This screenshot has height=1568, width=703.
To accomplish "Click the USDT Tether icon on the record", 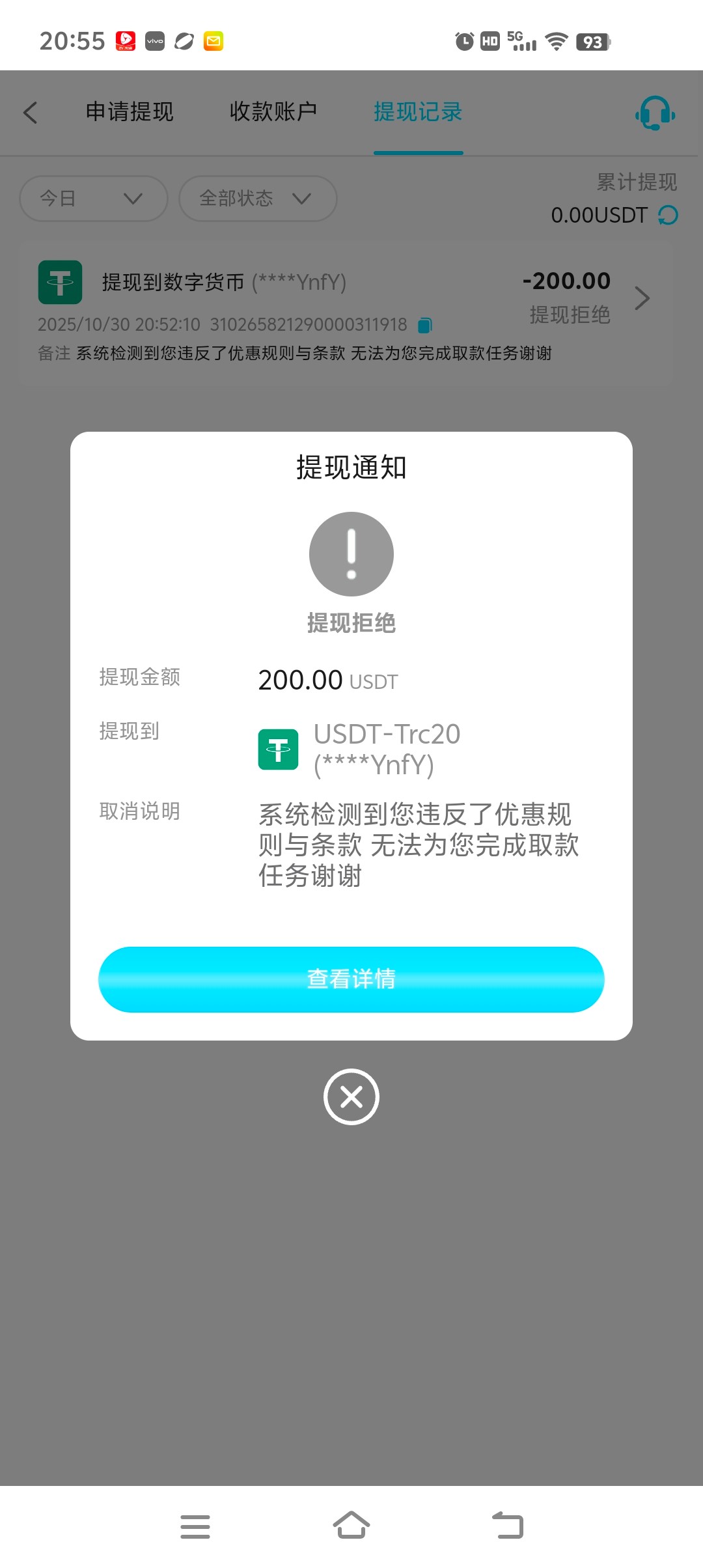I will point(59,283).
